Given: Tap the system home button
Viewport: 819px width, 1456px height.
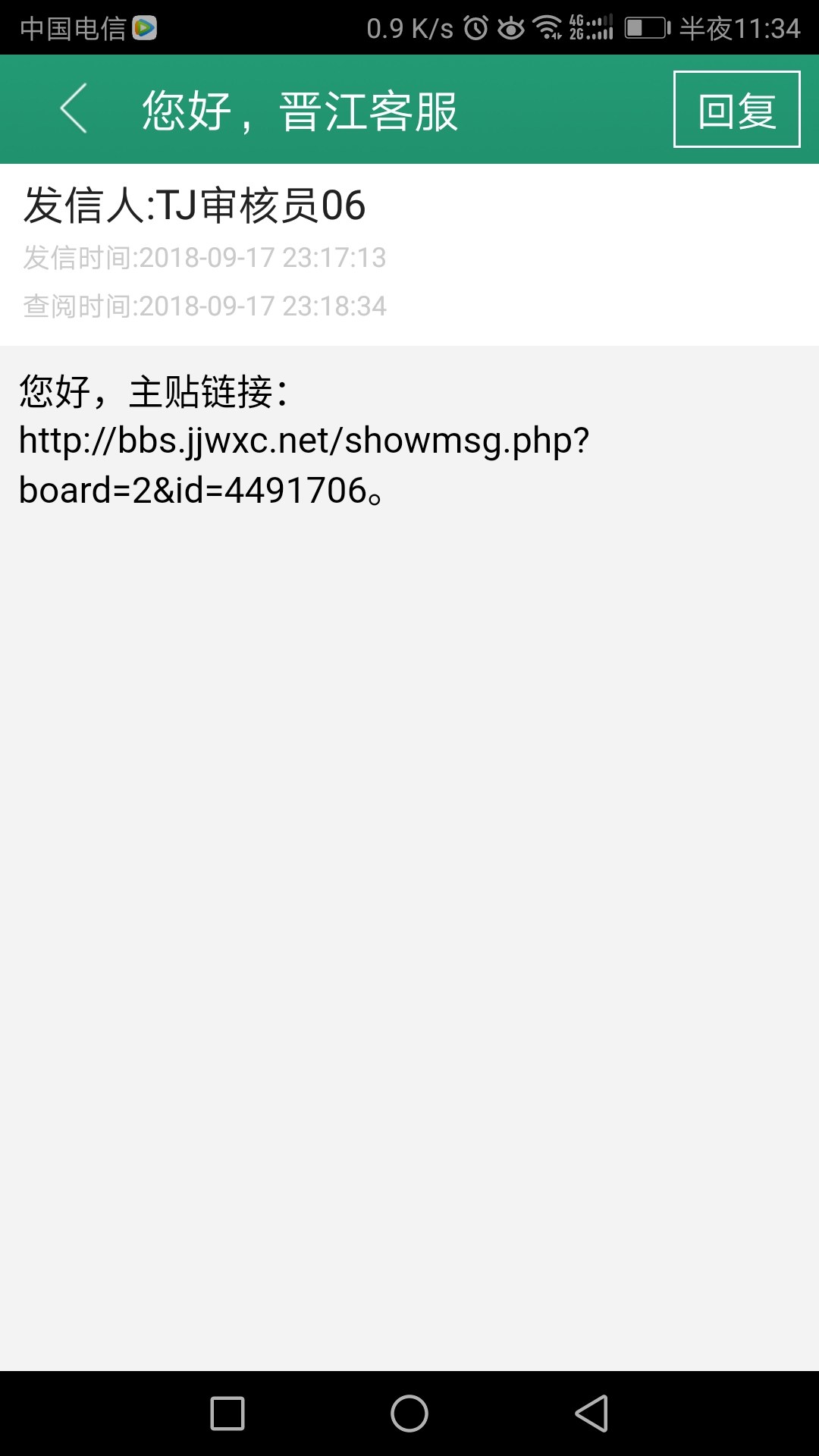Looking at the screenshot, I should click(x=409, y=1414).
